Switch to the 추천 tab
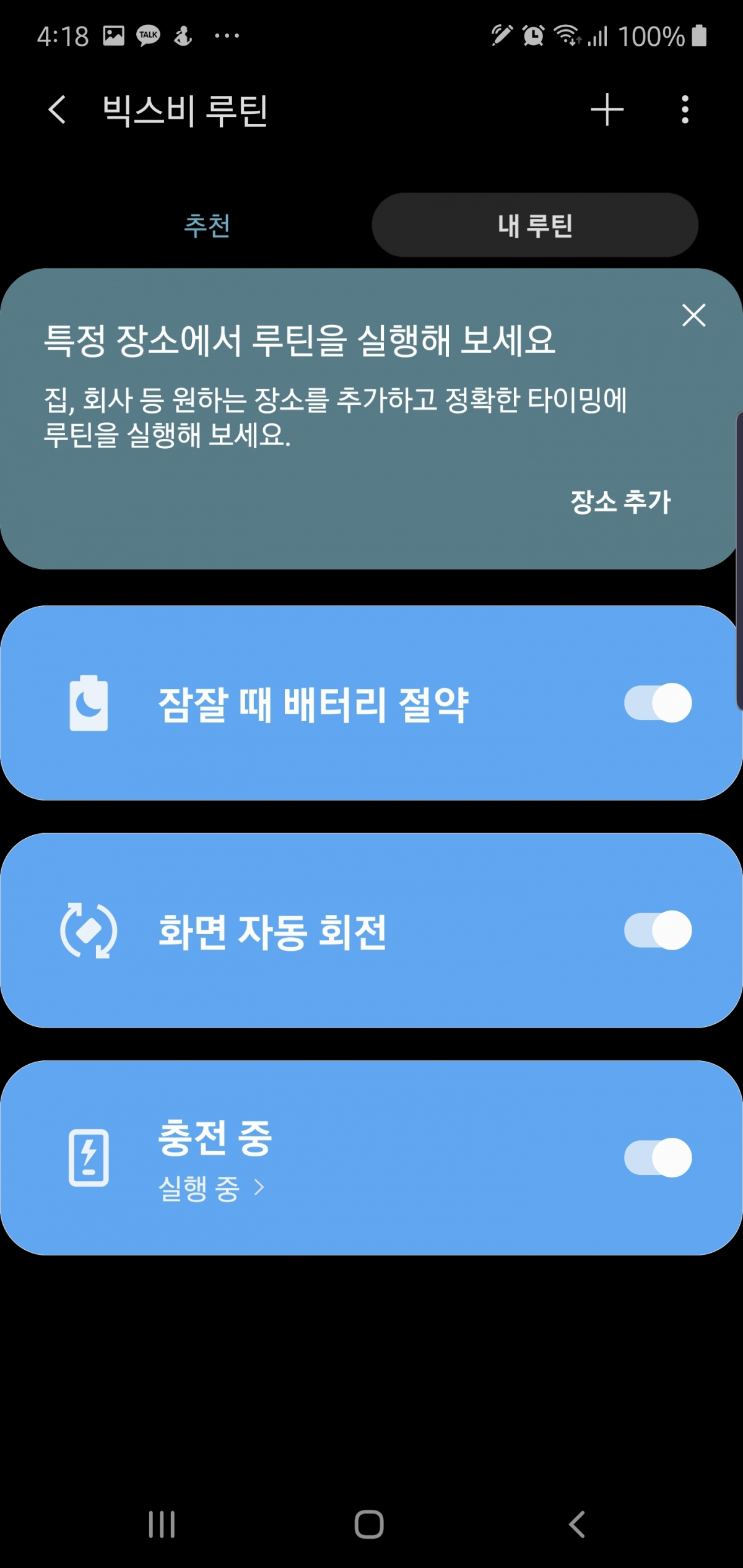The height and width of the screenshot is (1568, 743). pyautogui.click(x=208, y=227)
